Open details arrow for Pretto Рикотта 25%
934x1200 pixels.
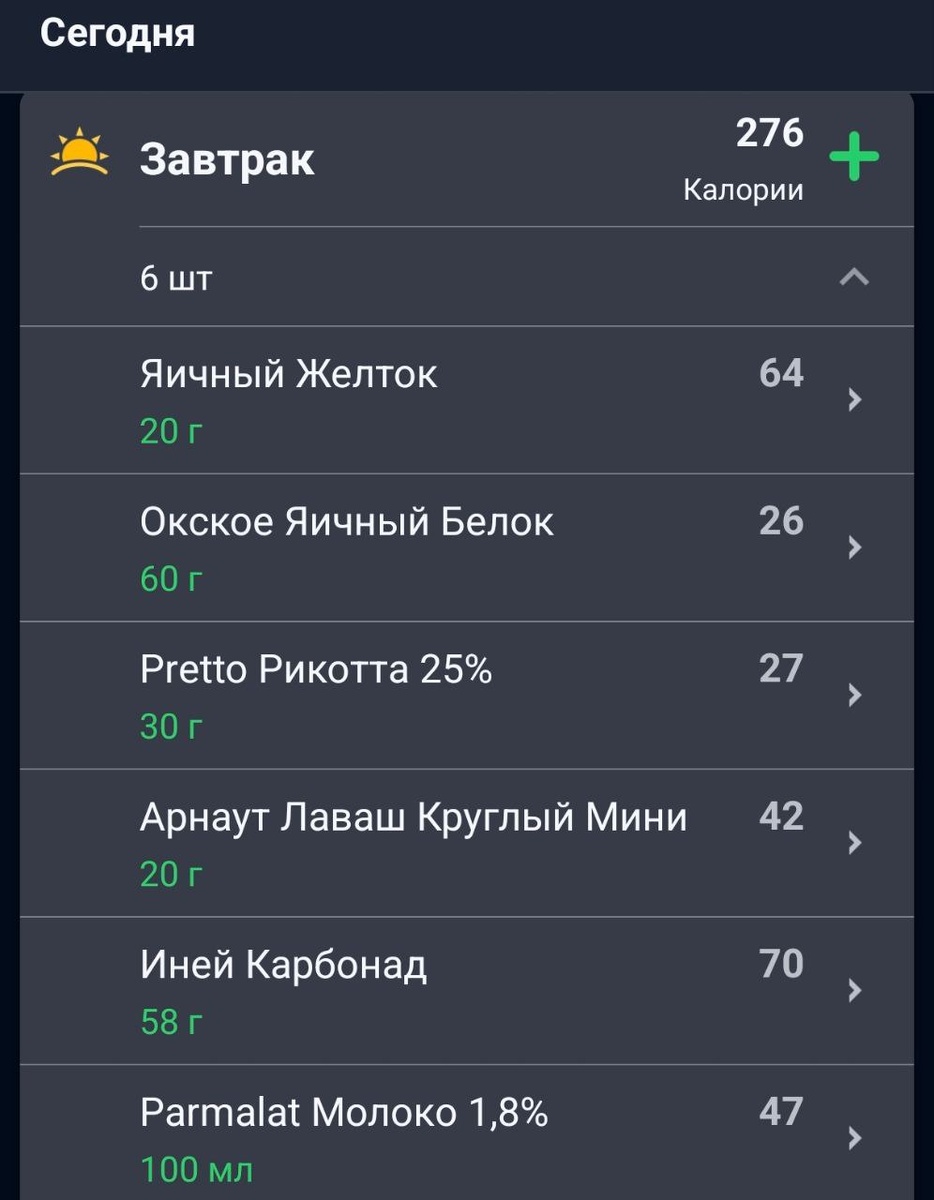855,695
